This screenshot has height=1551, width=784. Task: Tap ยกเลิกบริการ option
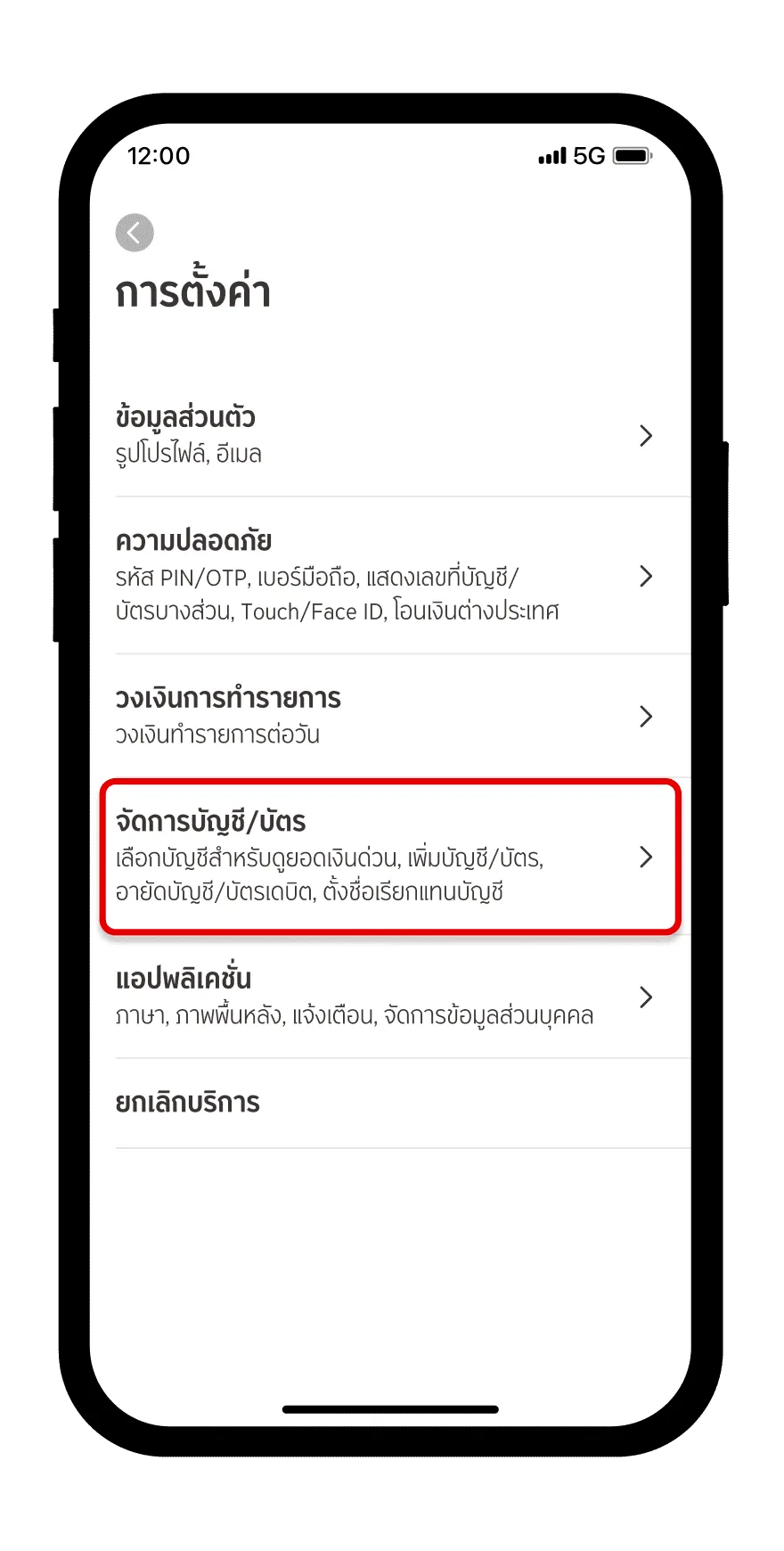tap(383, 1103)
